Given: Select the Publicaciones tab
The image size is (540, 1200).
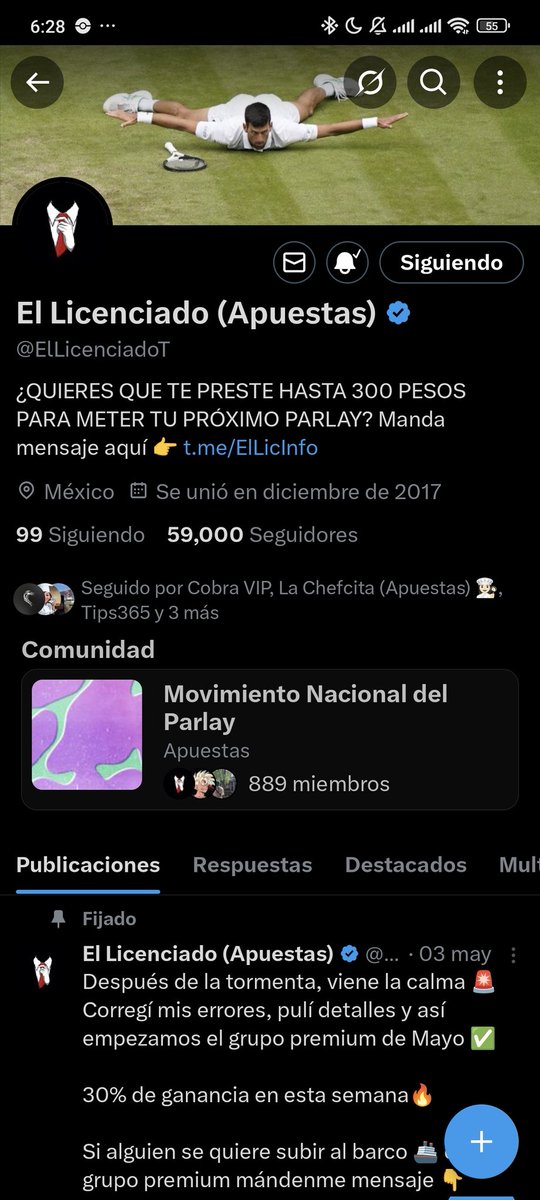Looking at the screenshot, I should [88, 865].
